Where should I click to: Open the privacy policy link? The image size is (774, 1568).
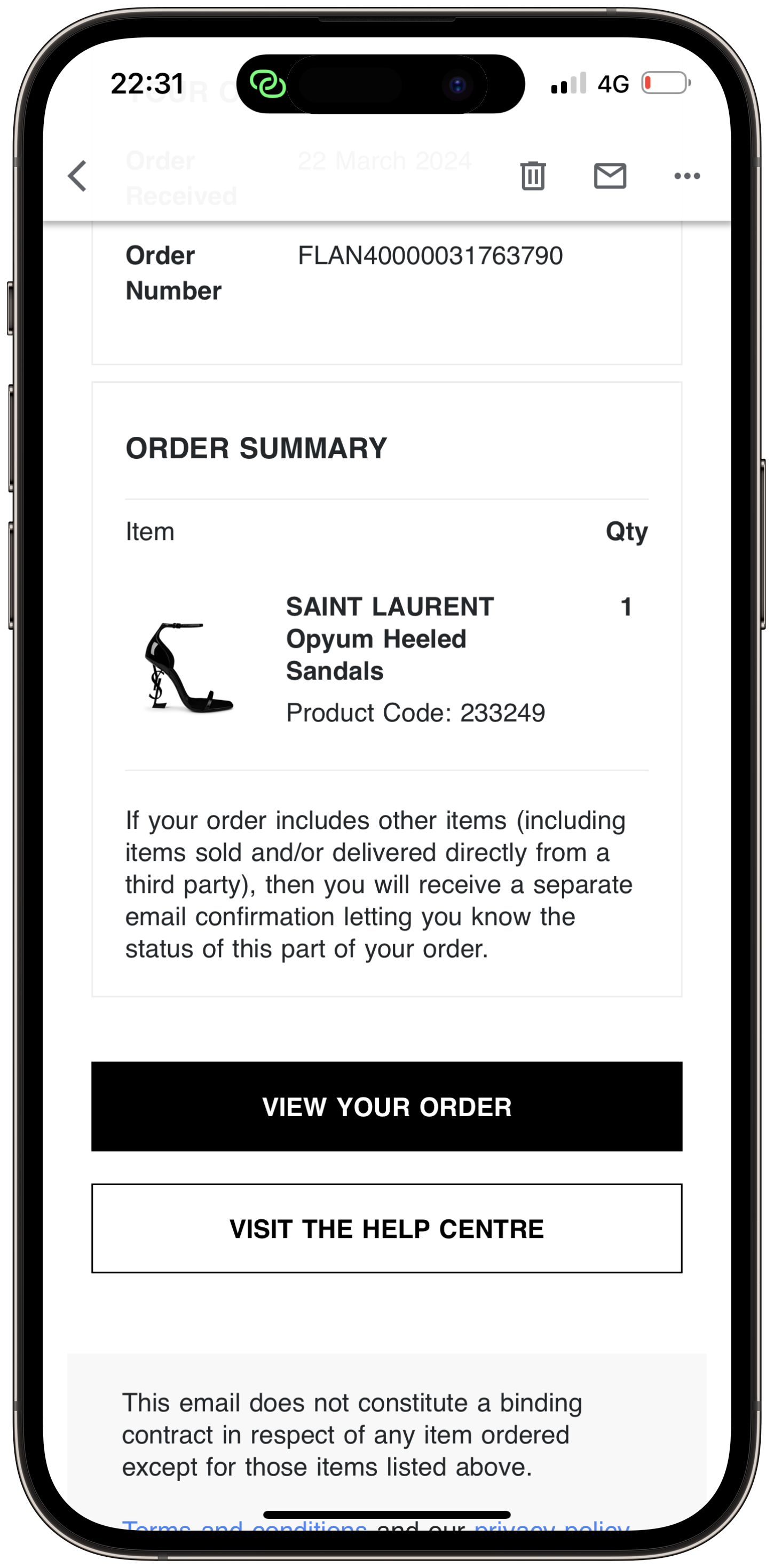pos(551,1526)
